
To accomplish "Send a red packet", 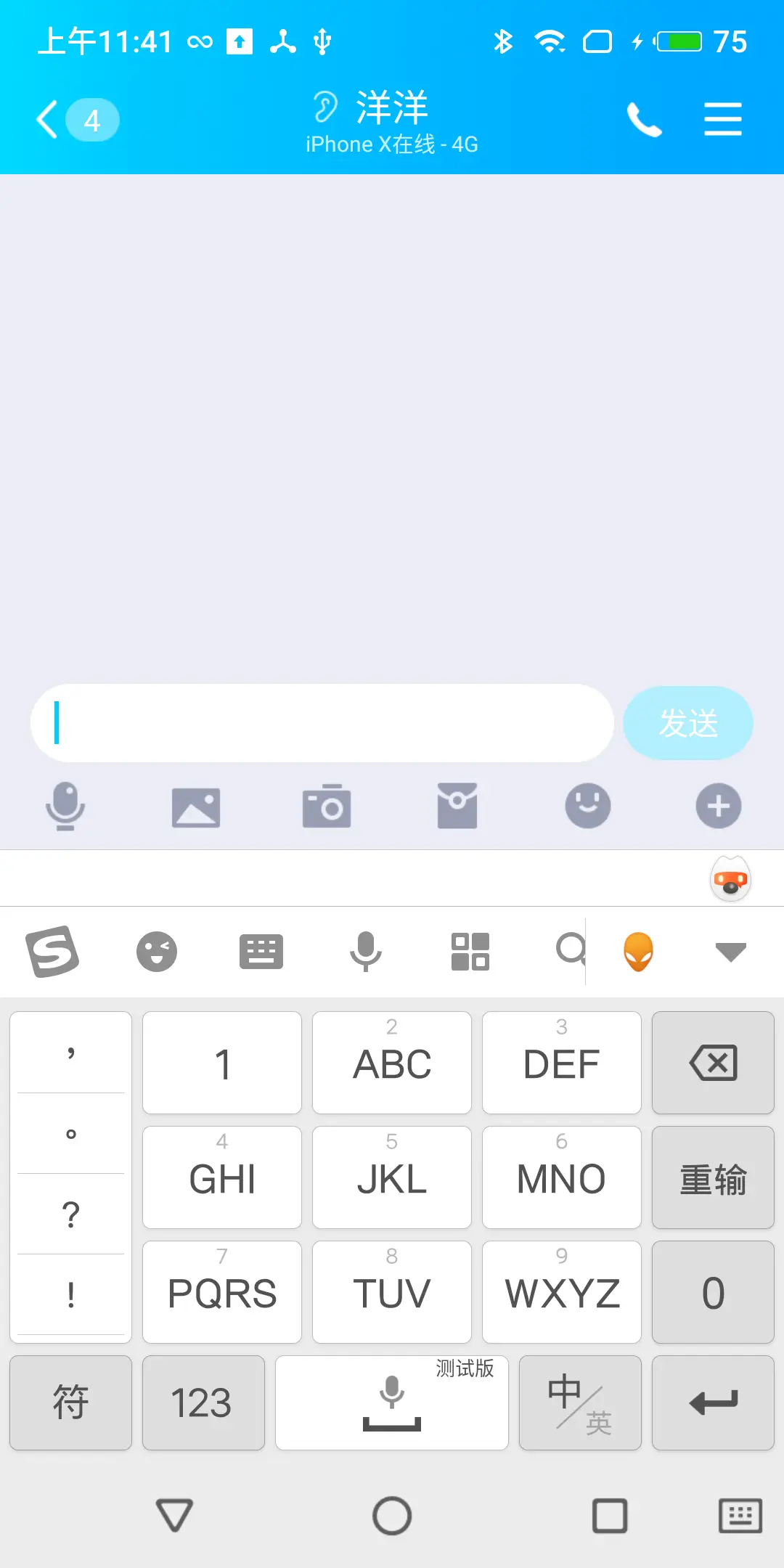I will click(457, 806).
